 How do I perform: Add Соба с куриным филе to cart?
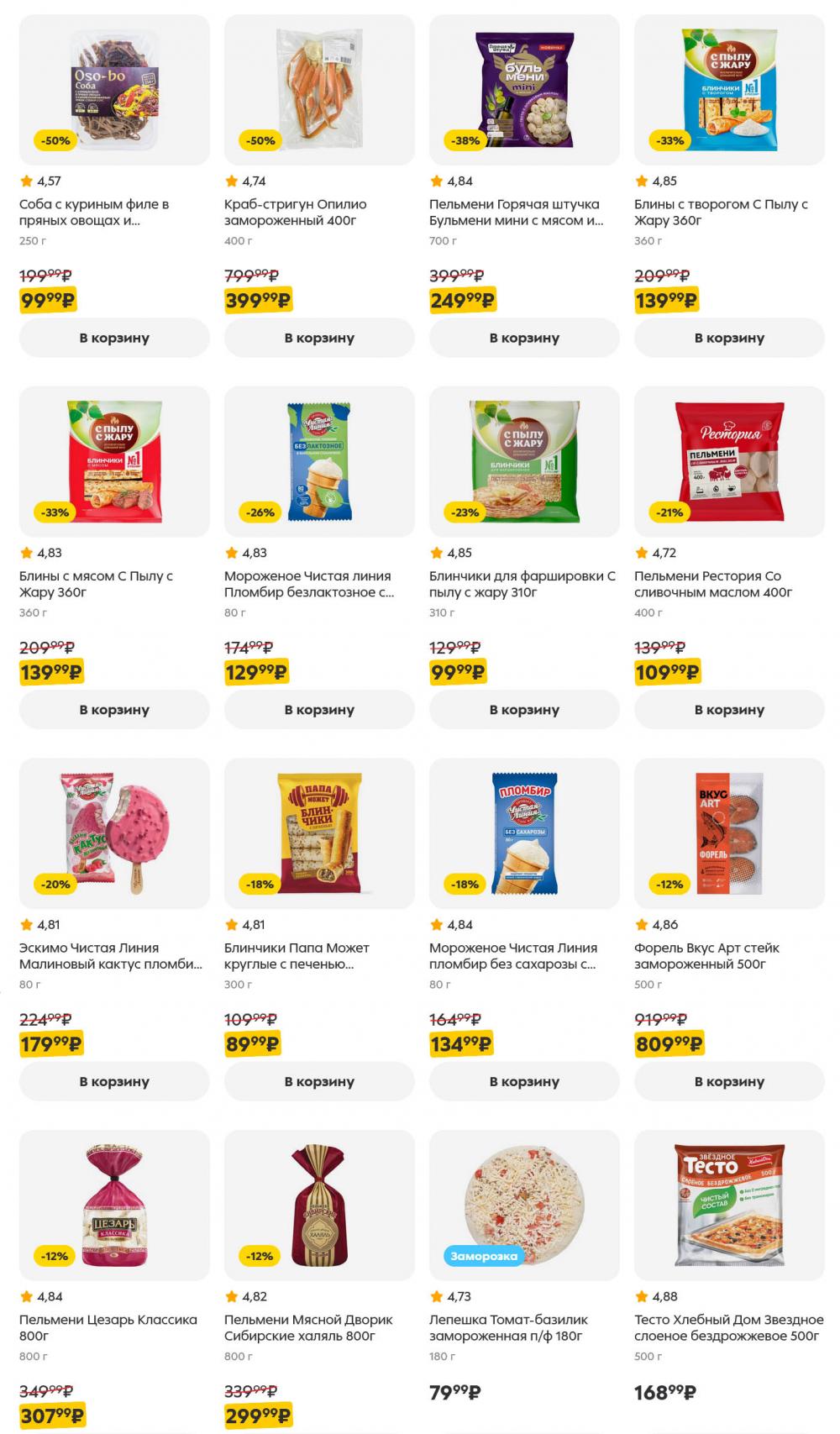pos(114,338)
